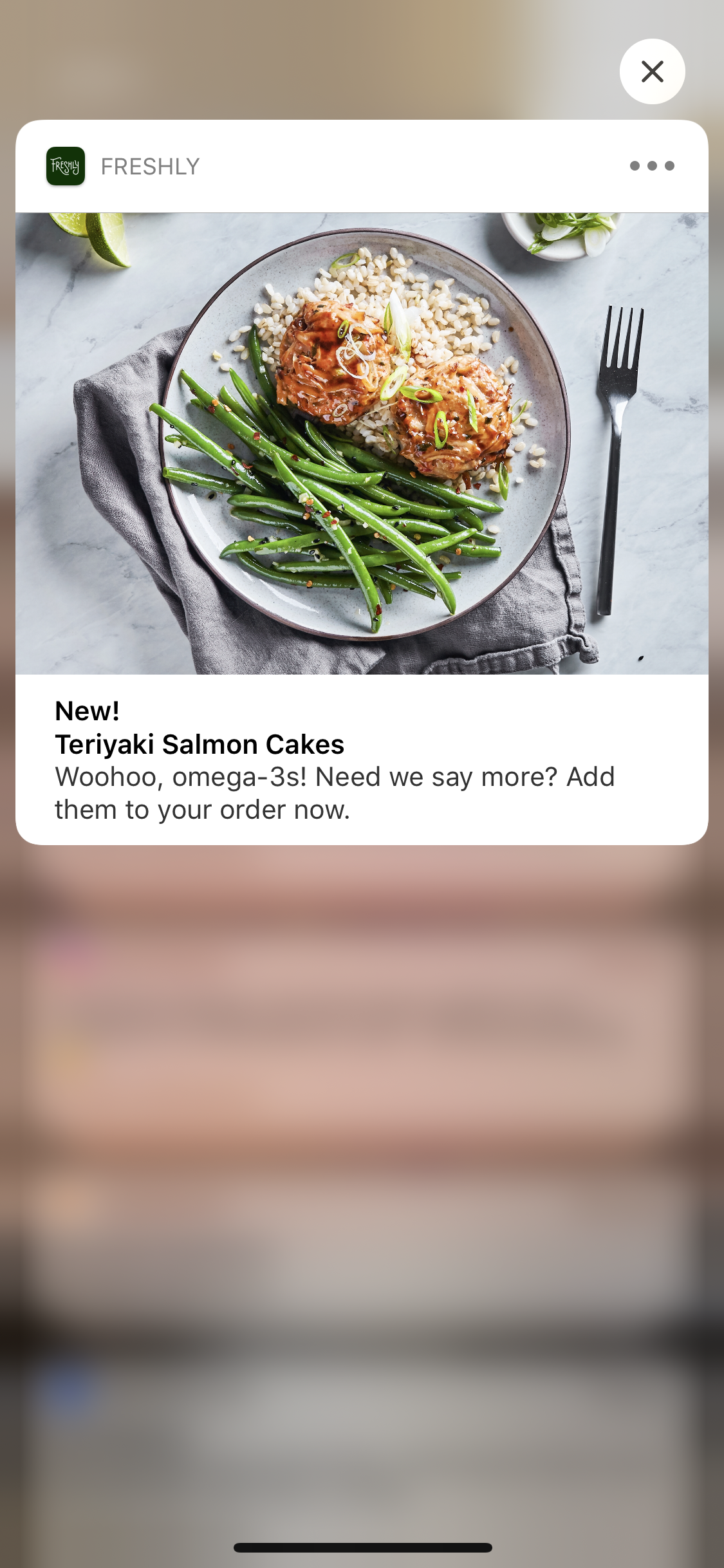Open the three-dot options for the Freshly notification
The image size is (724, 1568).
651,166
